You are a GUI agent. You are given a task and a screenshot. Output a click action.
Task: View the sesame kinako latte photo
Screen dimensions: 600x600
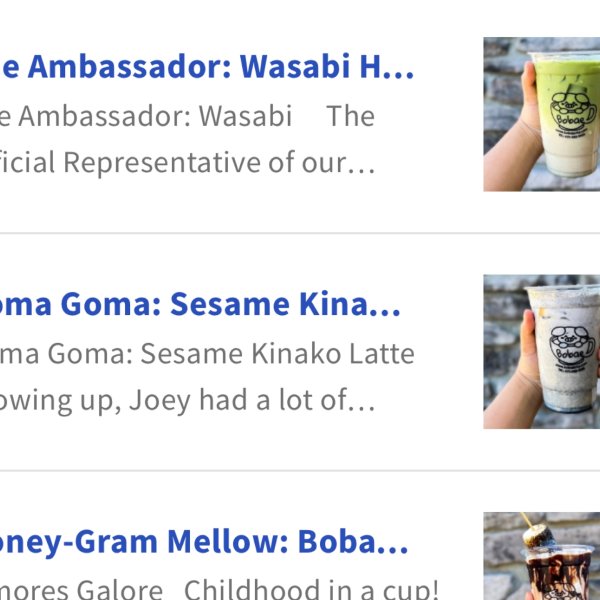click(x=541, y=352)
